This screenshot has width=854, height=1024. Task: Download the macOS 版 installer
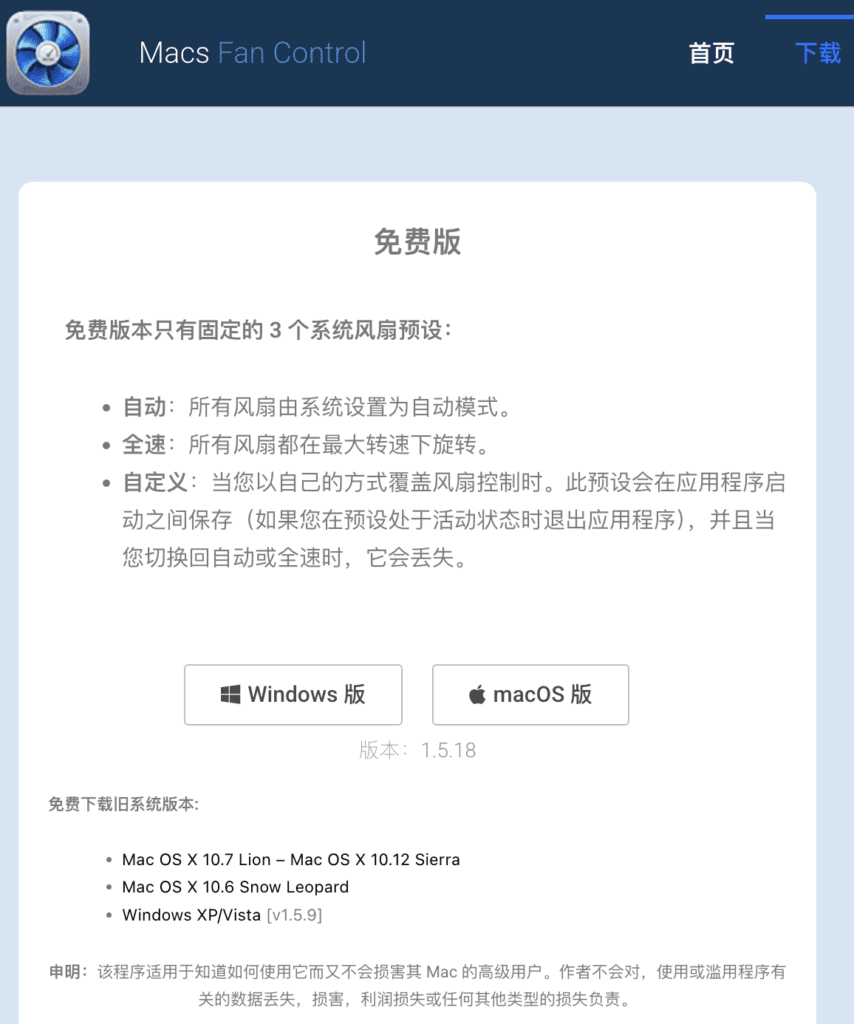pos(530,694)
